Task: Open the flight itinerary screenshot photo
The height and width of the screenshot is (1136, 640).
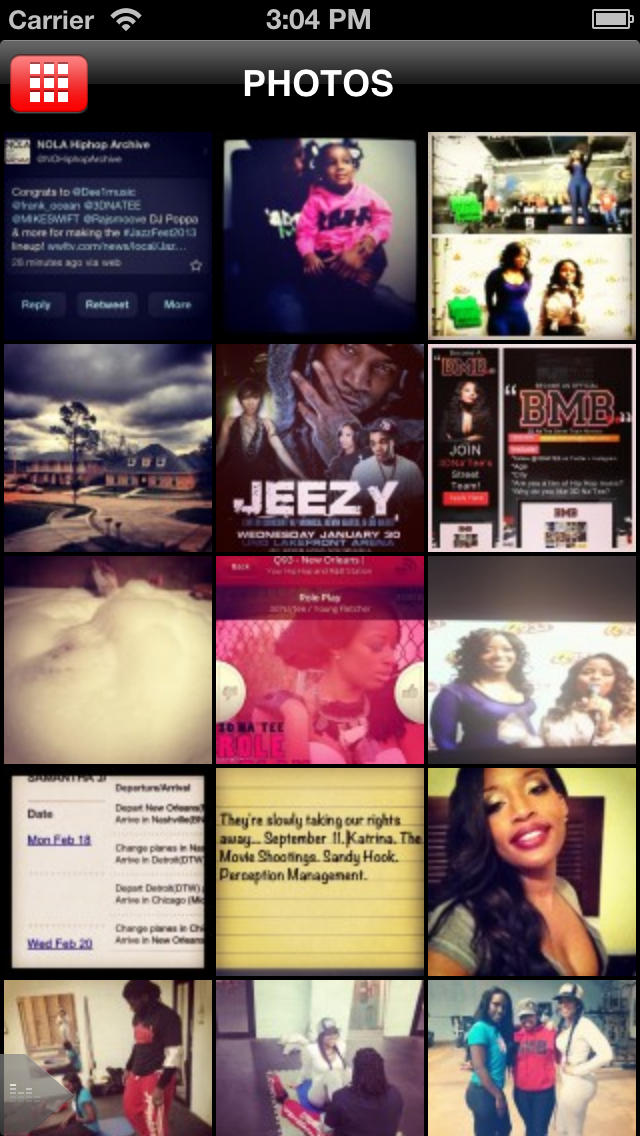Action: click(x=108, y=872)
